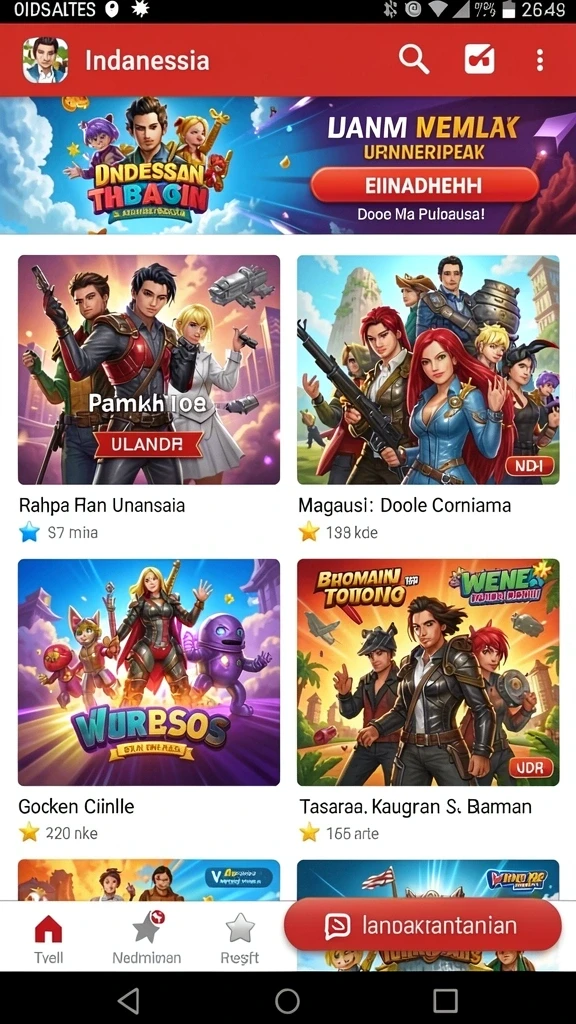The width and height of the screenshot is (576, 1024).
Task: Open recent apps with the square button
Action: 445,1000
